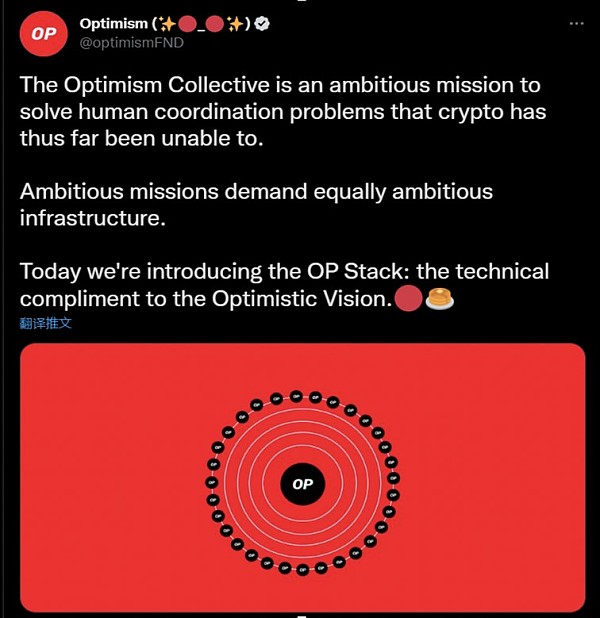The width and height of the screenshot is (600, 618).
Task: Open the Optimism profile avatar
Action: [42, 32]
